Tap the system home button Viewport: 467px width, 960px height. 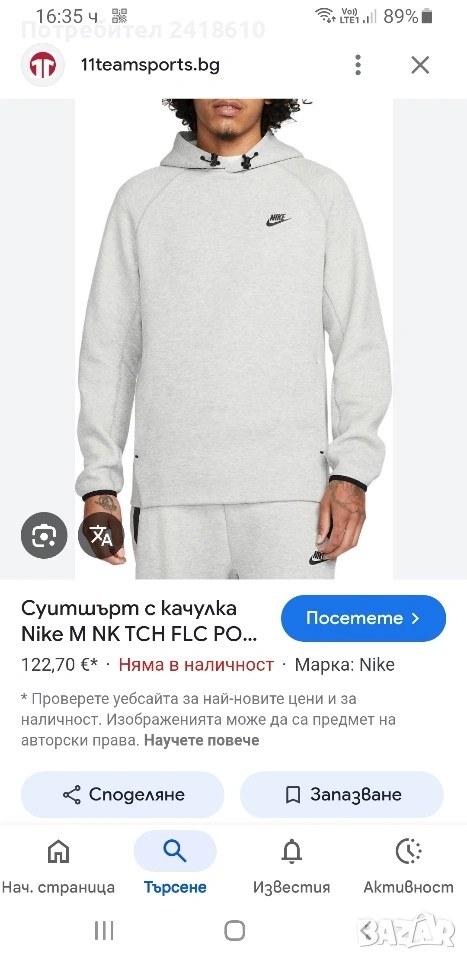(x=234, y=931)
